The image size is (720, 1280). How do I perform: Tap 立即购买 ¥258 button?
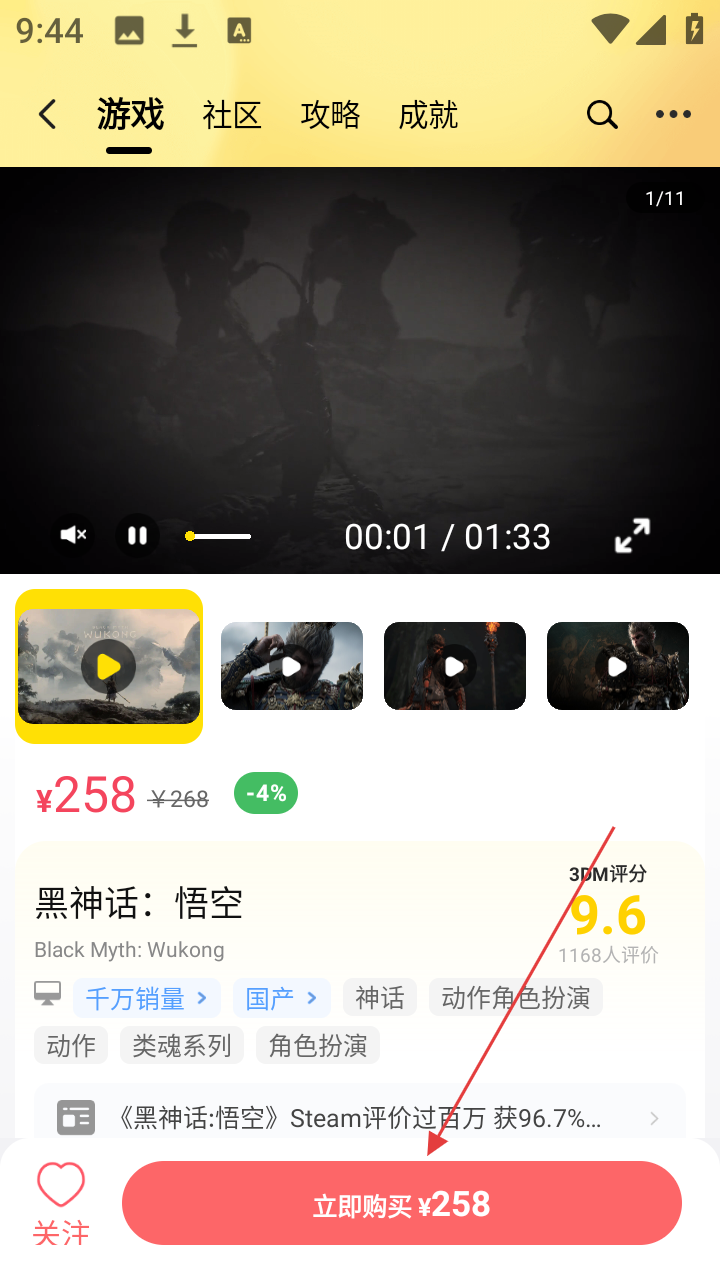[401, 1204]
